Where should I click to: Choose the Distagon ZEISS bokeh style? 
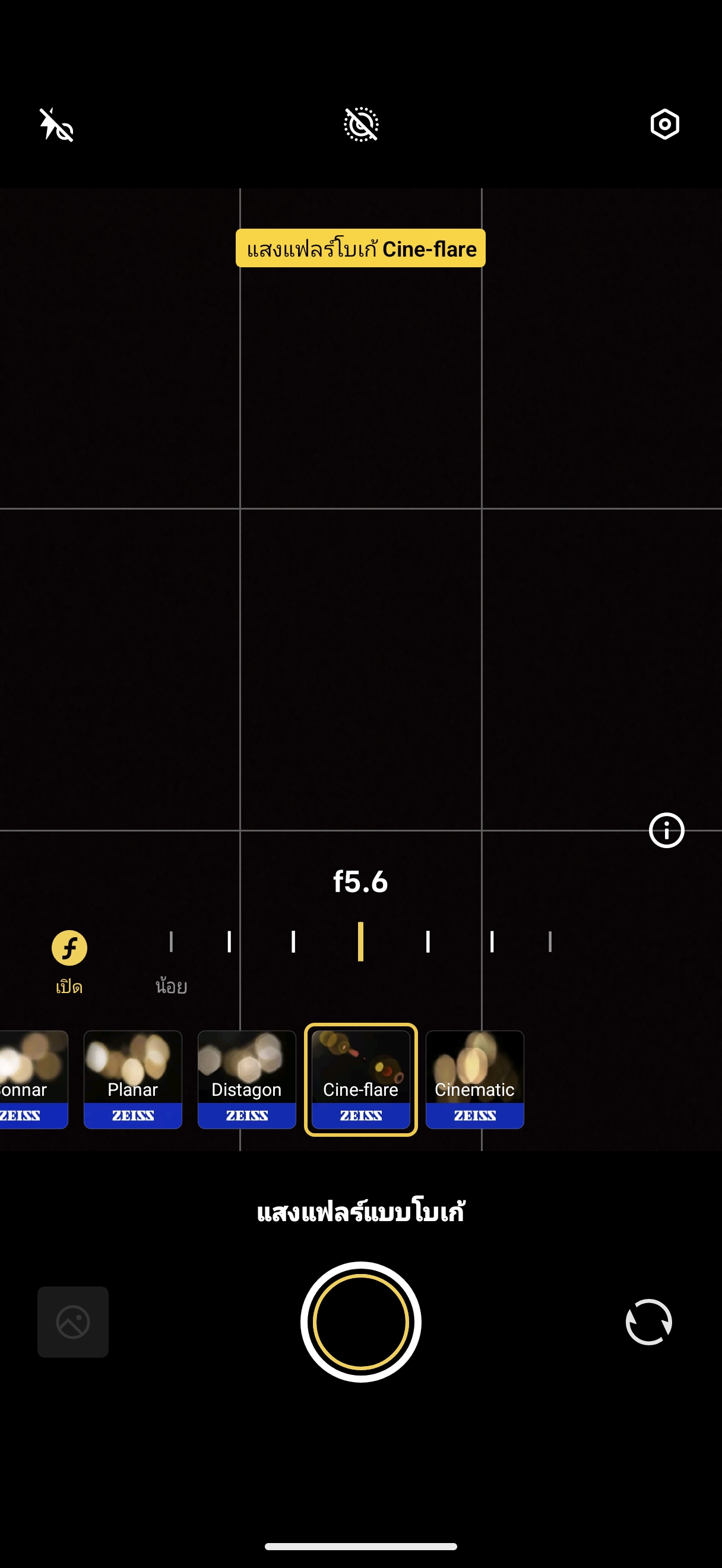click(247, 1079)
